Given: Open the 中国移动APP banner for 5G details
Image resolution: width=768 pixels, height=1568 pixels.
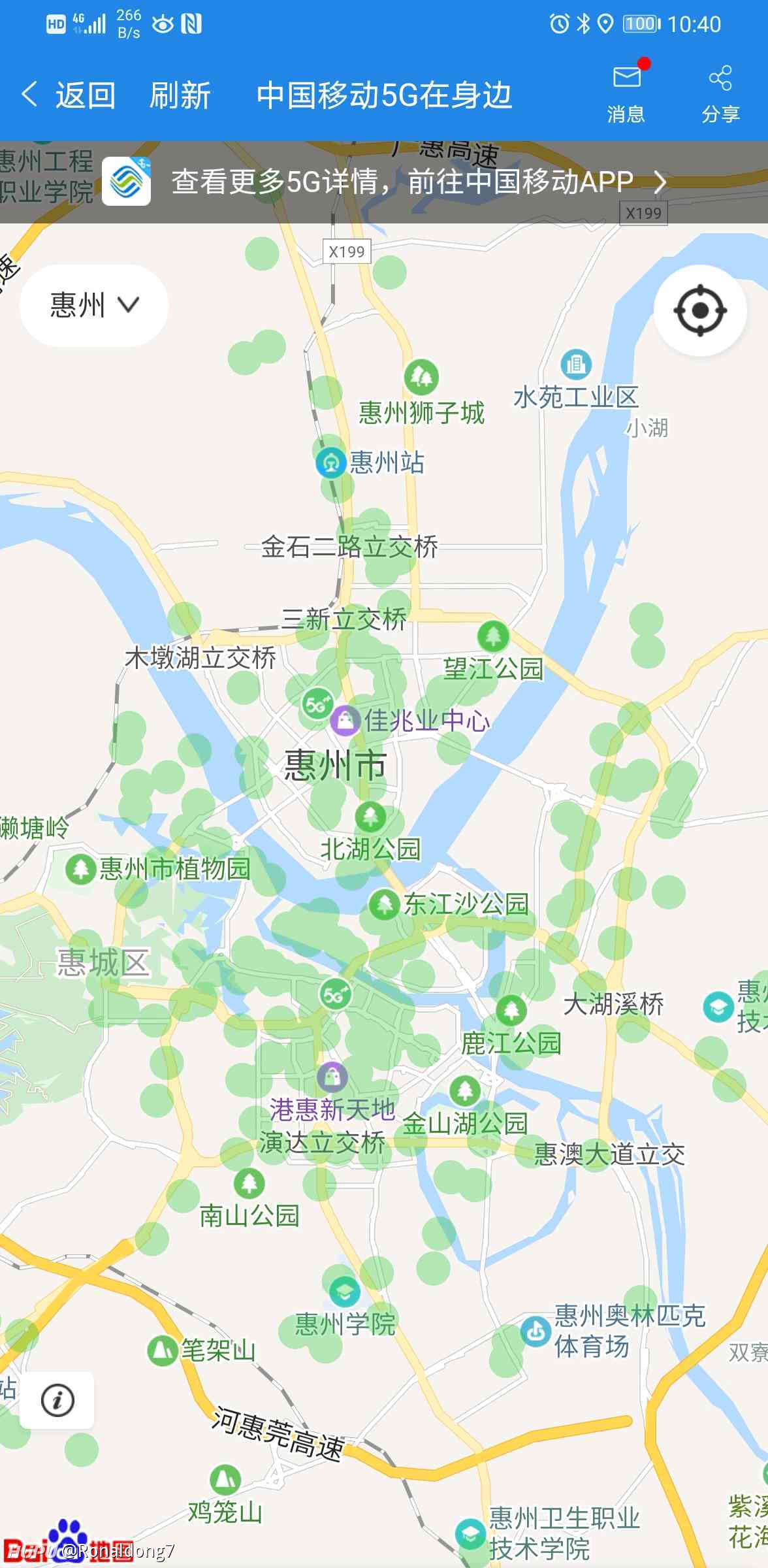Looking at the screenshot, I should [384, 182].
